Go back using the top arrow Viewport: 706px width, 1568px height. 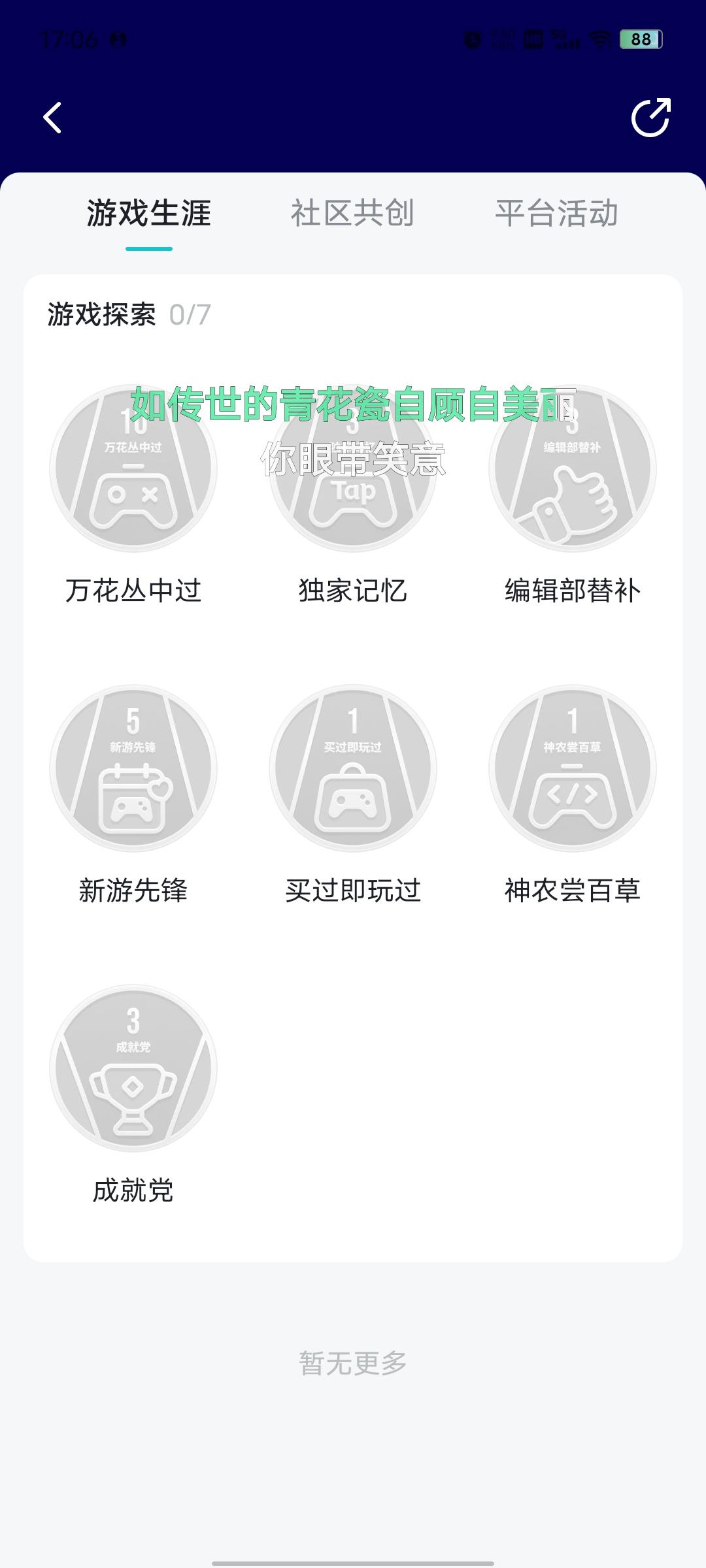tap(52, 118)
